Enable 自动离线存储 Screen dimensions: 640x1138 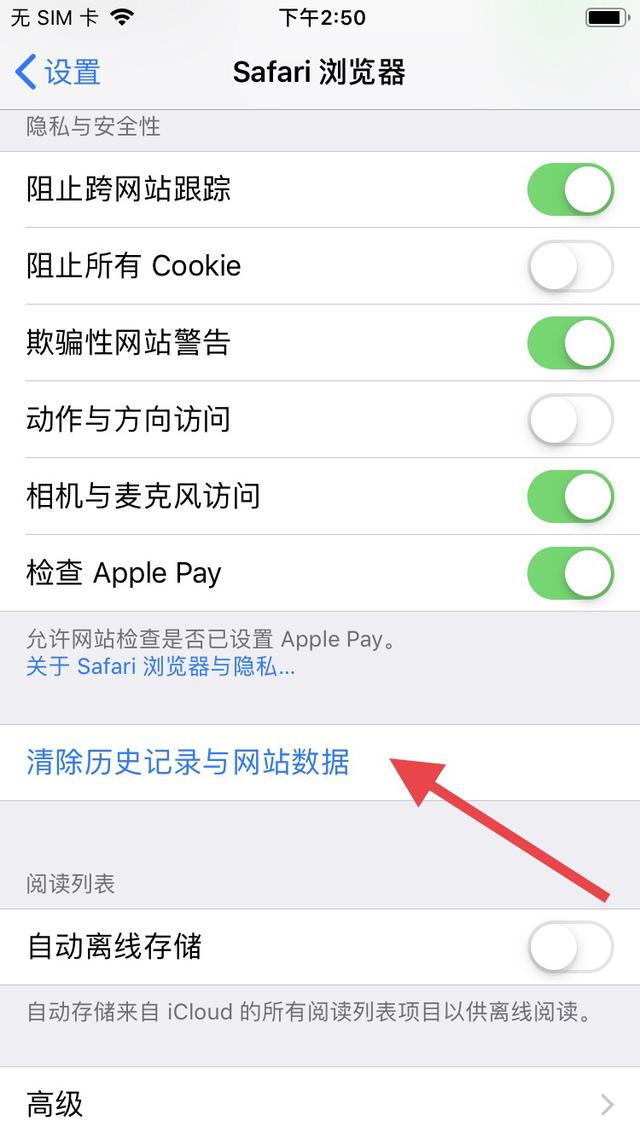click(x=569, y=947)
